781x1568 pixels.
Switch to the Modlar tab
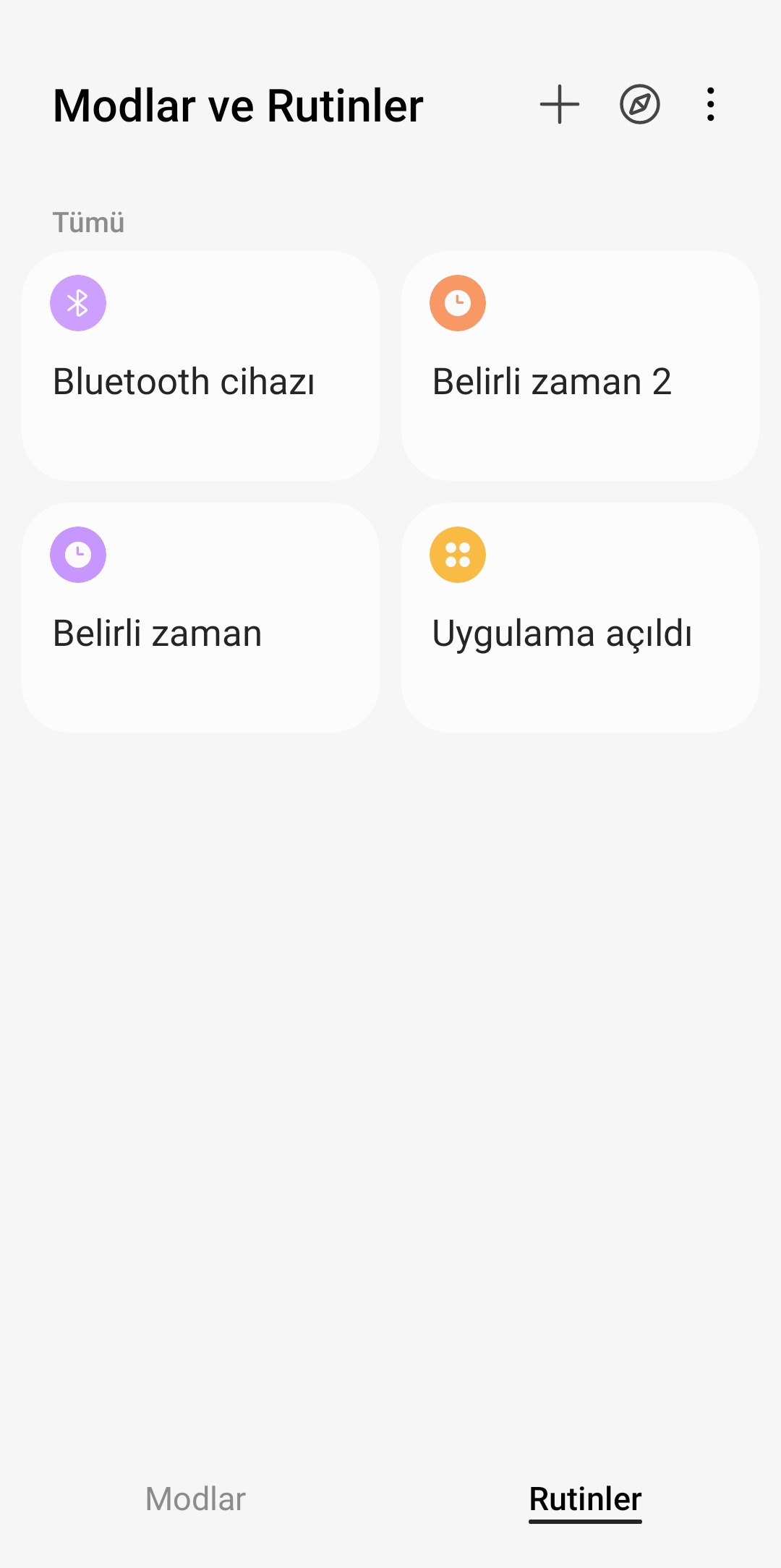(x=195, y=1499)
